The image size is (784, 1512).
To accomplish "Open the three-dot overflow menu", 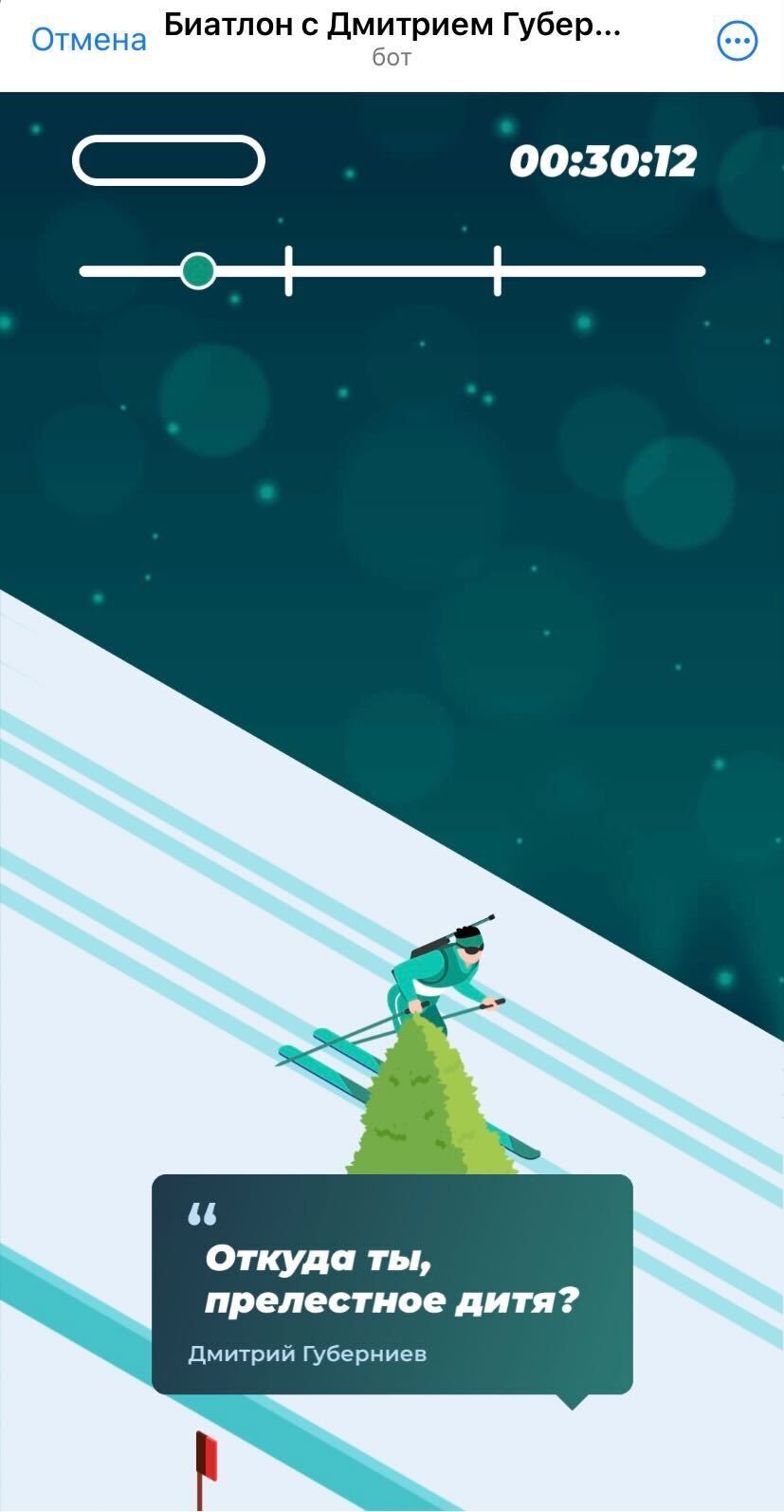I will point(737,41).
